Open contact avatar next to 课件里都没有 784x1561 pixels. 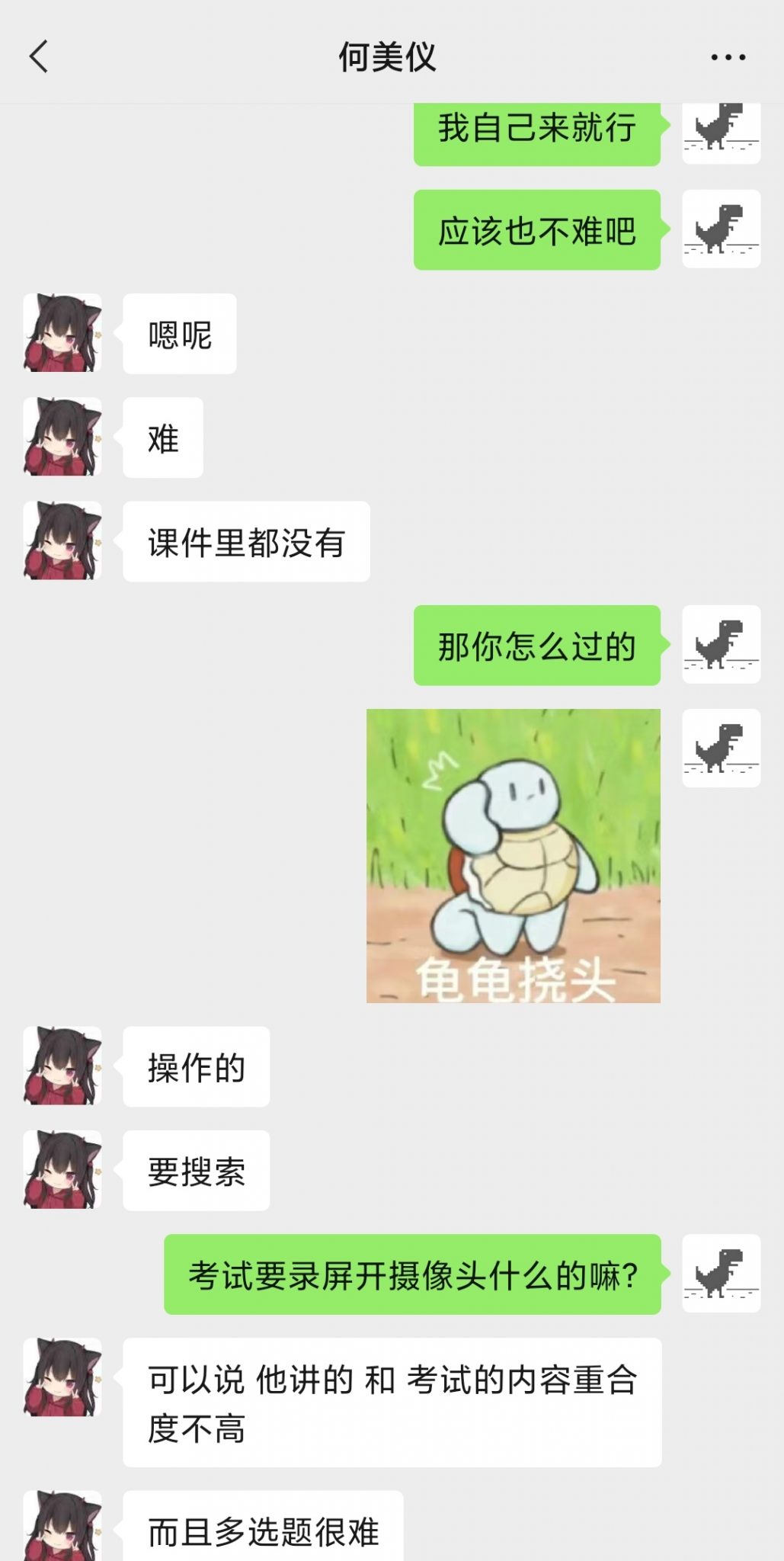click(x=62, y=540)
